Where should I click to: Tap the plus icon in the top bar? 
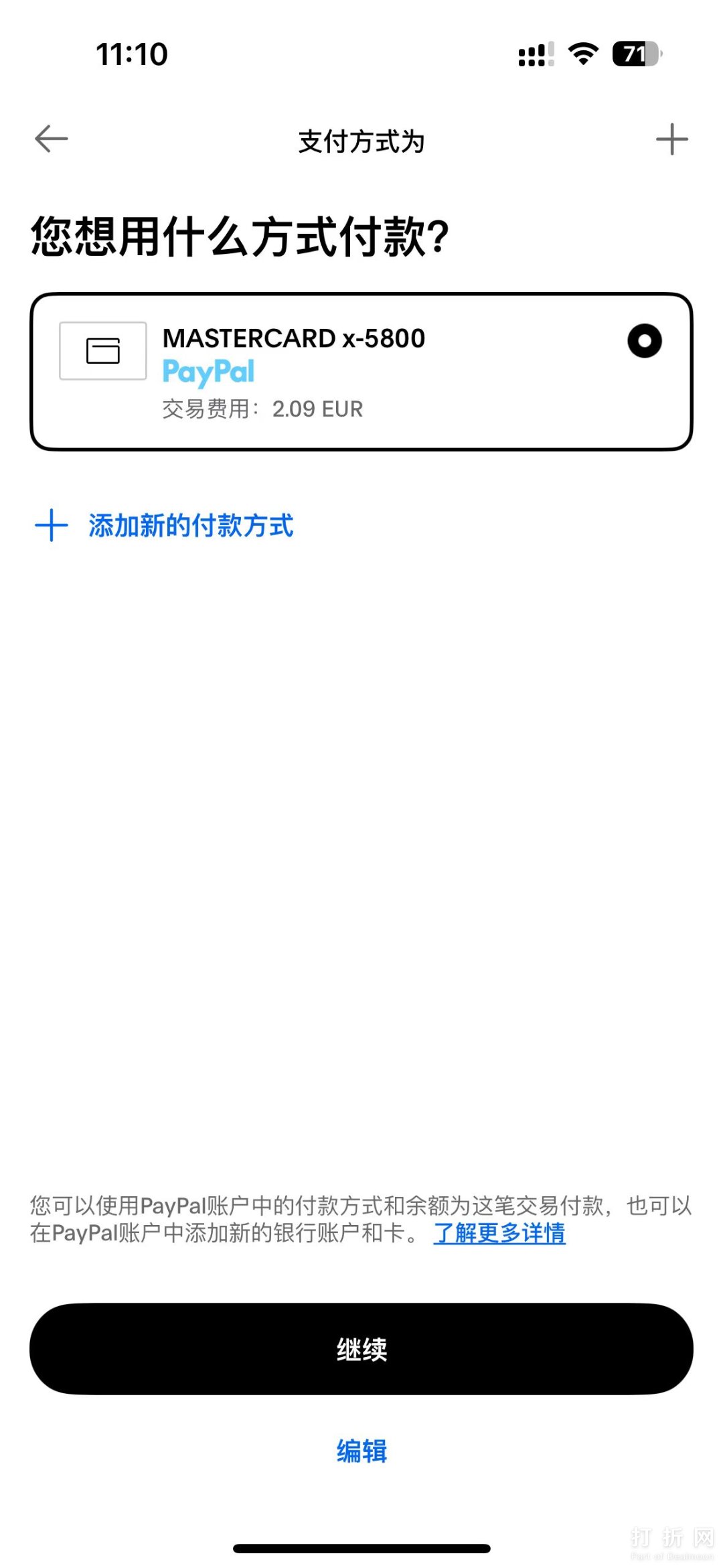click(x=671, y=139)
